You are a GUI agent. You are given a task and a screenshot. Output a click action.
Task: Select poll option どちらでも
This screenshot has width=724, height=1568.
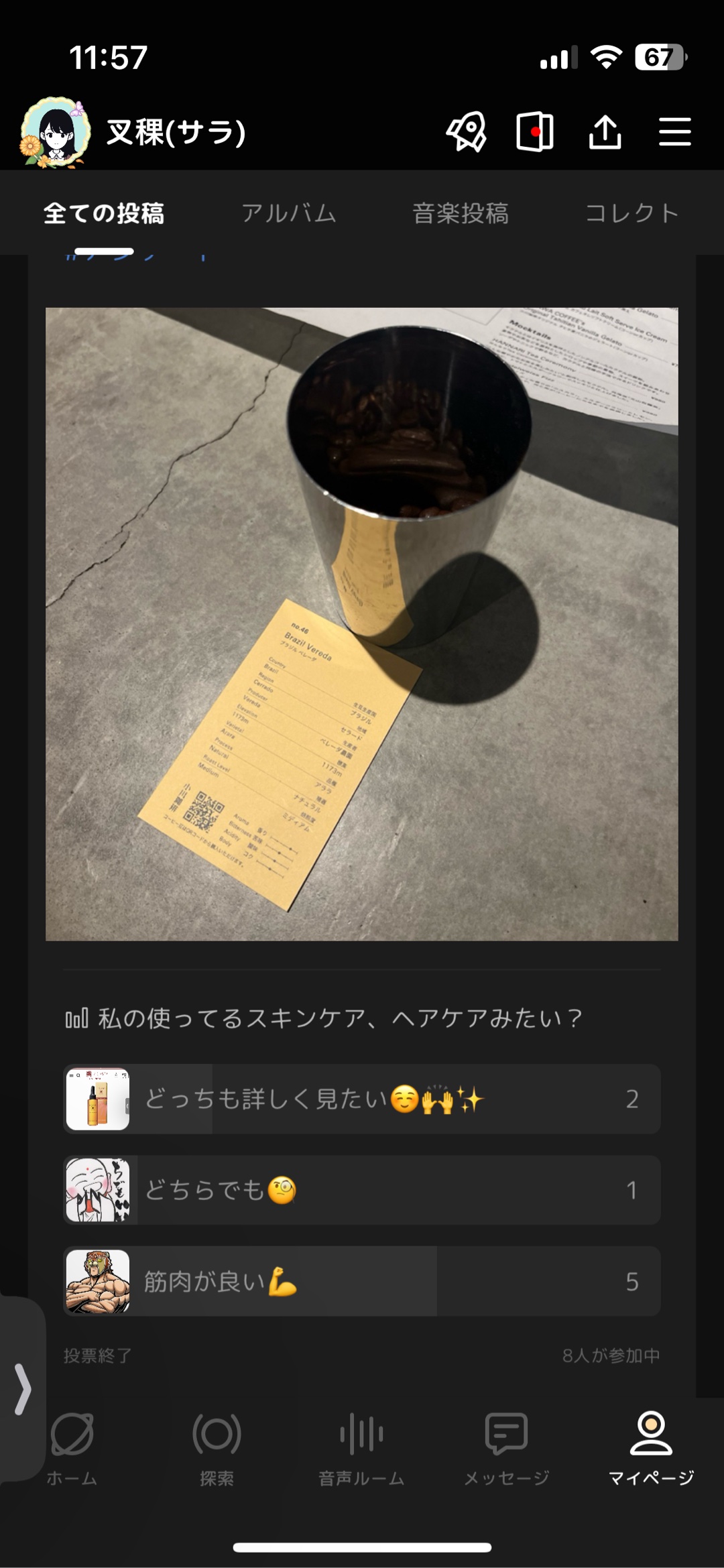362,1190
